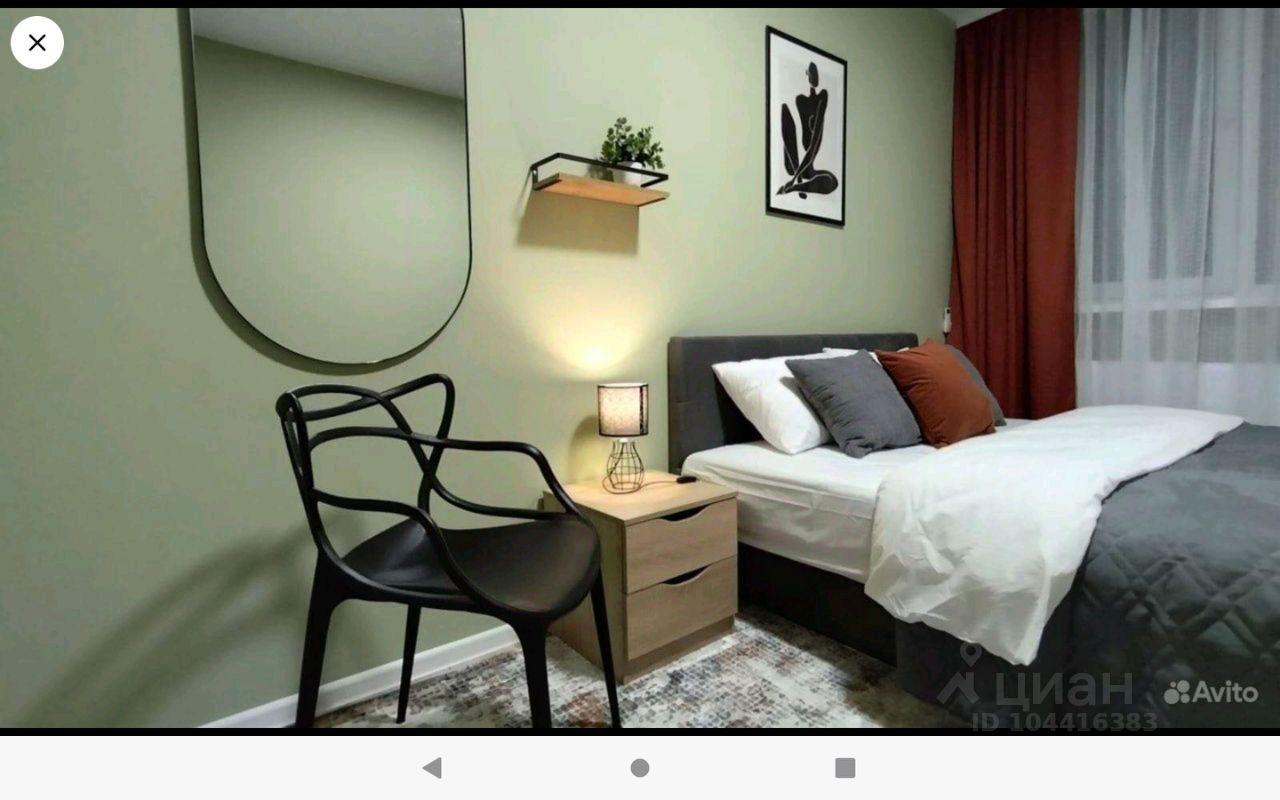Go to the home screen
Screen dimensions: 1280x800
click(x=640, y=768)
